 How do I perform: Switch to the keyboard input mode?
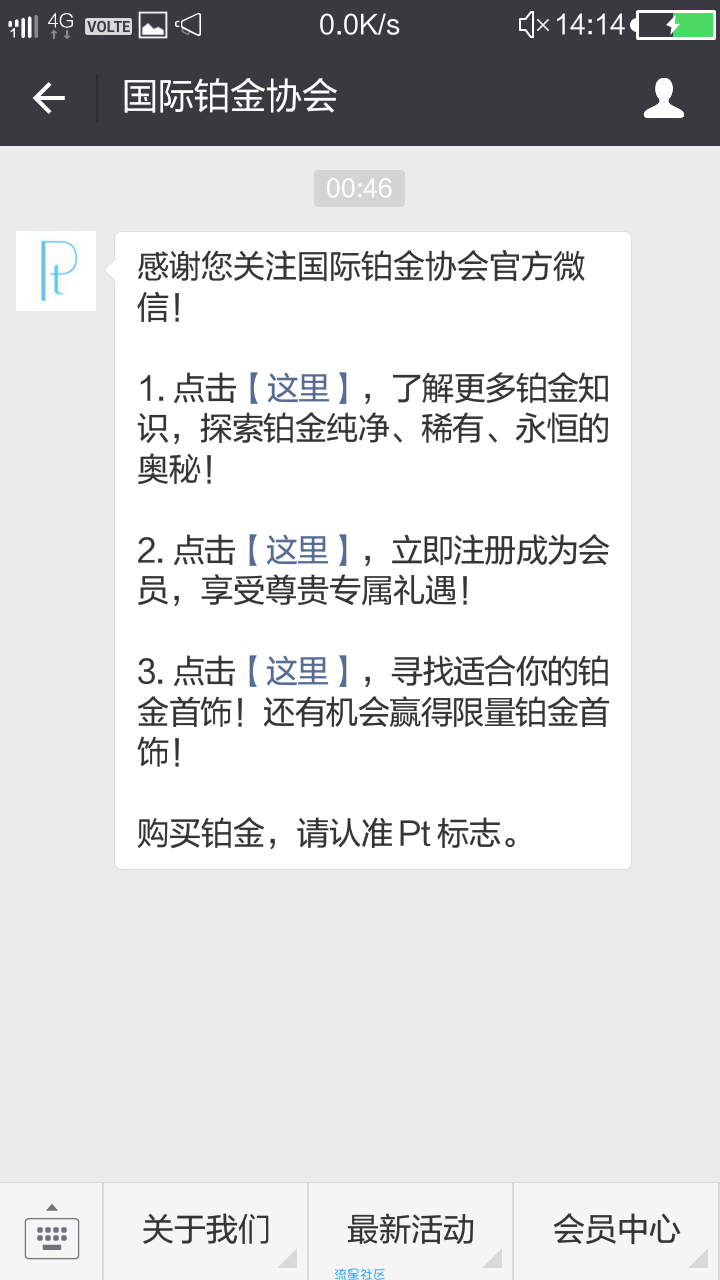(52, 1233)
